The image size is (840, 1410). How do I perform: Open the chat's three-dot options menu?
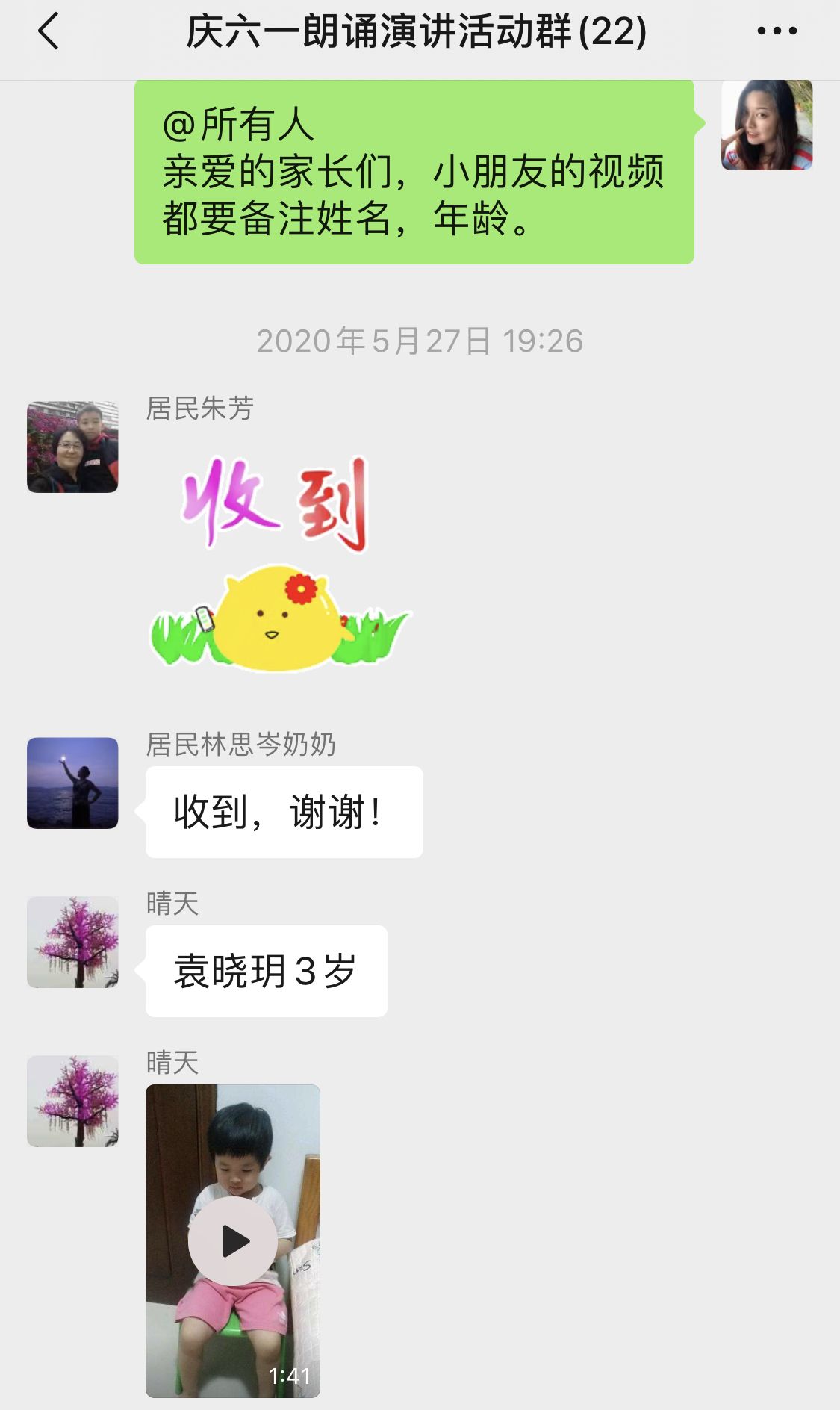coord(777,31)
